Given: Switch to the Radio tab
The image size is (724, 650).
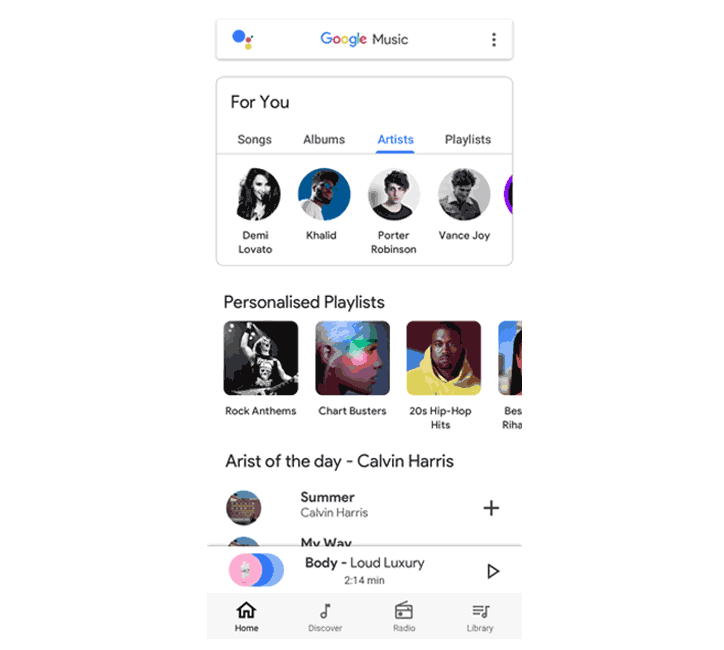Looking at the screenshot, I should point(404,617).
